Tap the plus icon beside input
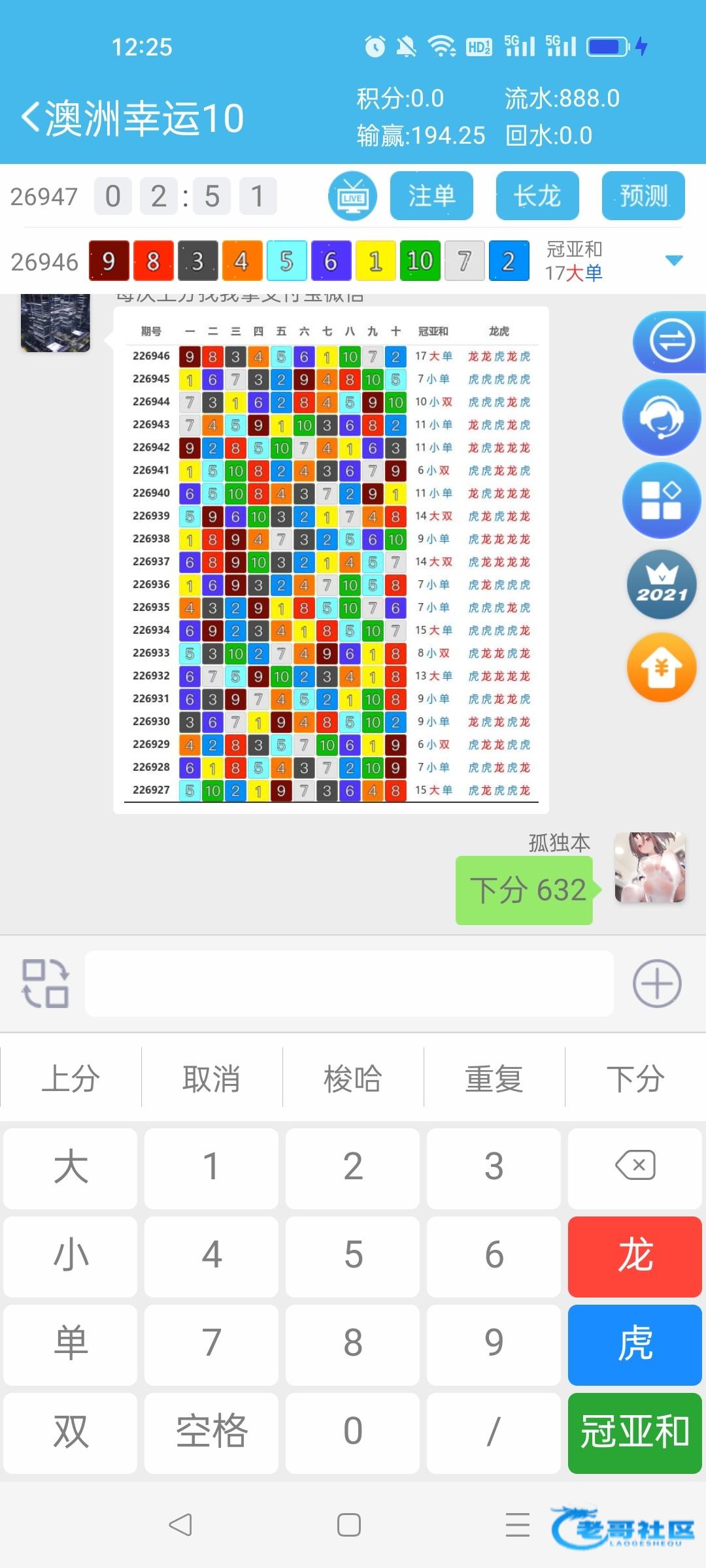This screenshot has width=706, height=1568. click(657, 983)
